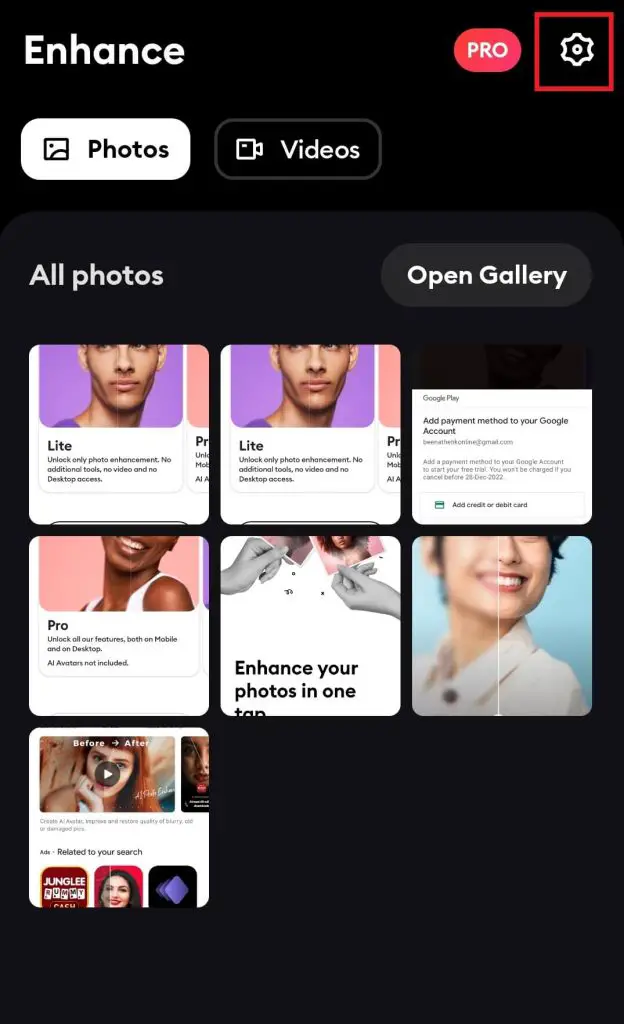
Task: Select the Pro plan screenshot photo
Action: click(119, 625)
